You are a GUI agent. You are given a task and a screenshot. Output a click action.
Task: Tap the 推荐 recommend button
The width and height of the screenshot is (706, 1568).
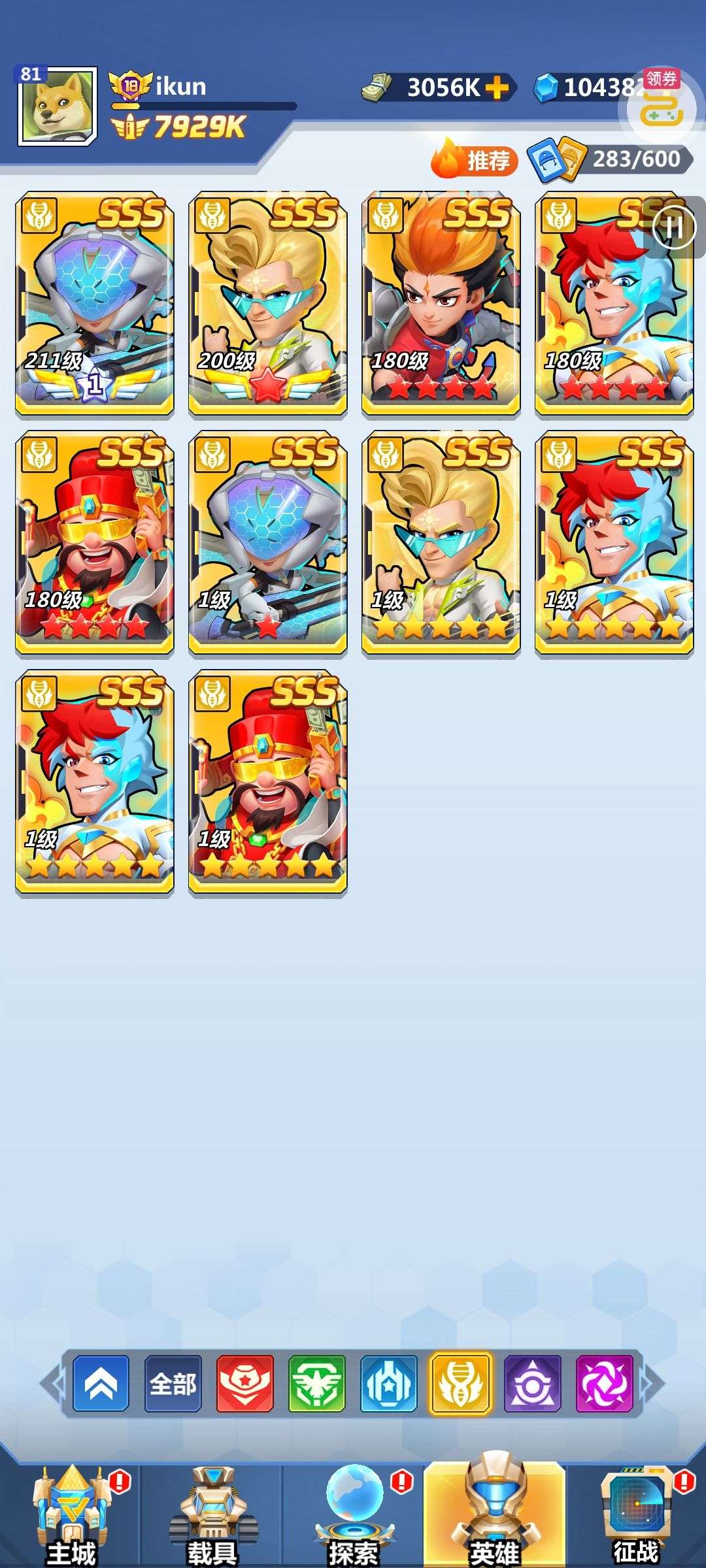click(x=475, y=159)
